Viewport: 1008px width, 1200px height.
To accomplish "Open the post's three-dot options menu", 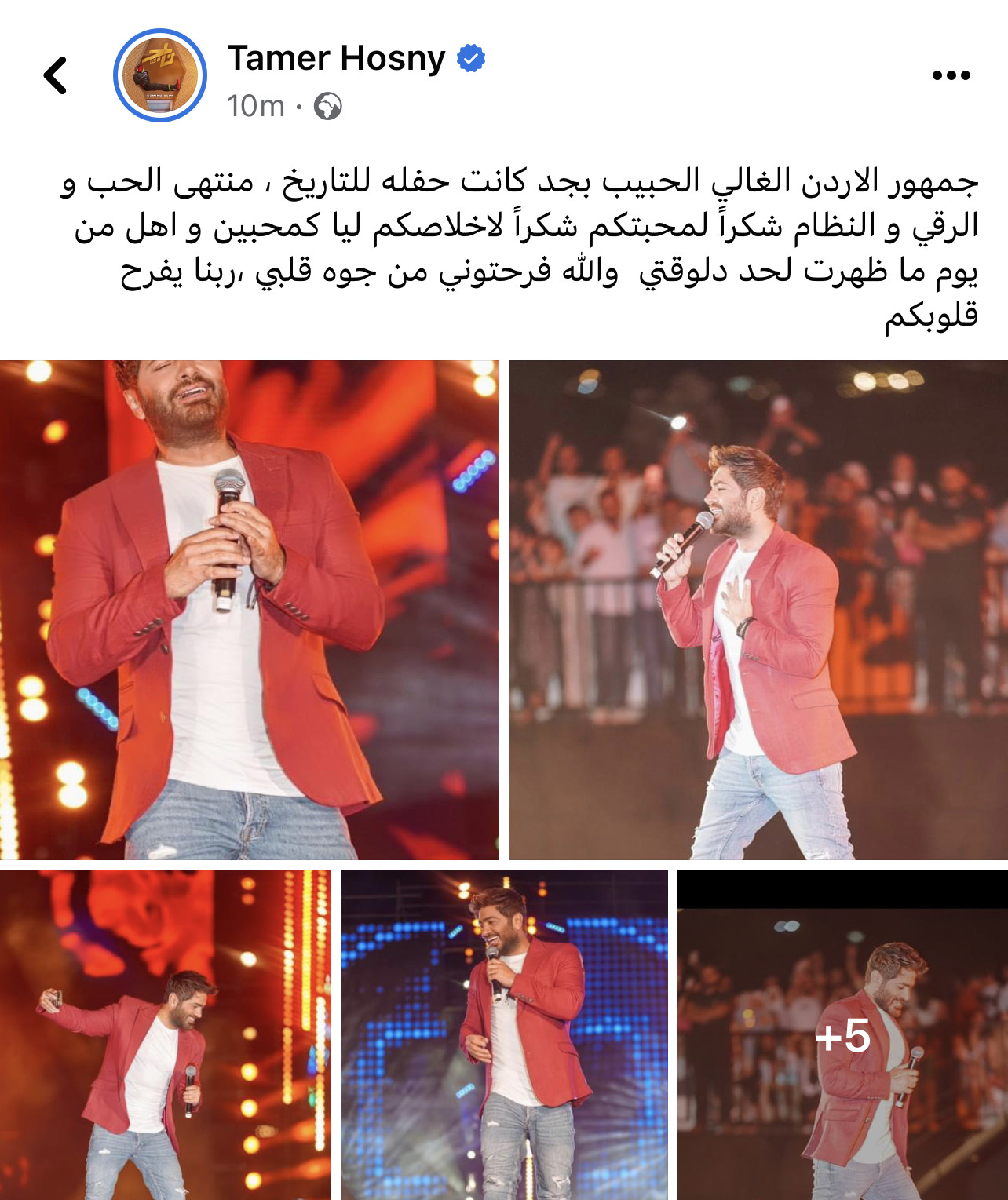I will [951, 75].
